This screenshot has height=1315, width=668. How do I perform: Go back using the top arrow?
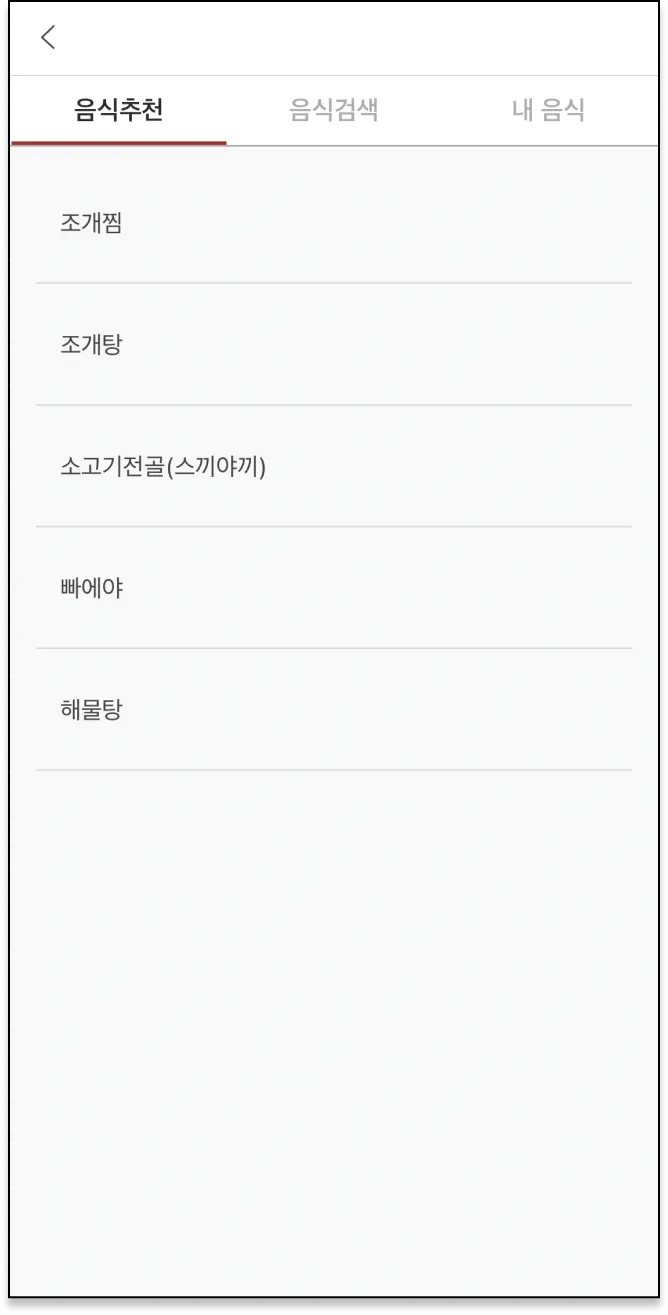(48, 38)
